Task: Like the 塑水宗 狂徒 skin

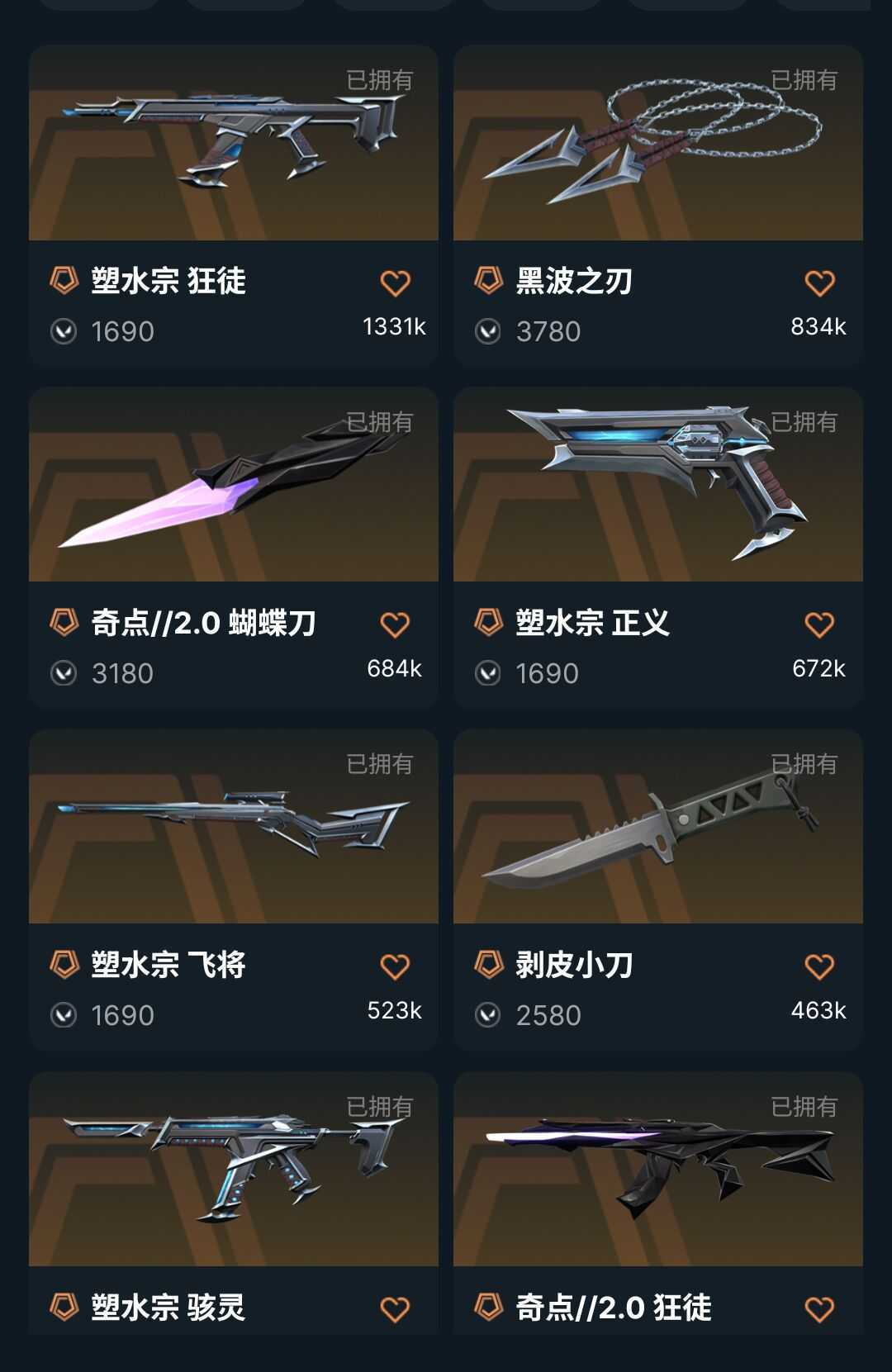Action: (x=395, y=283)
